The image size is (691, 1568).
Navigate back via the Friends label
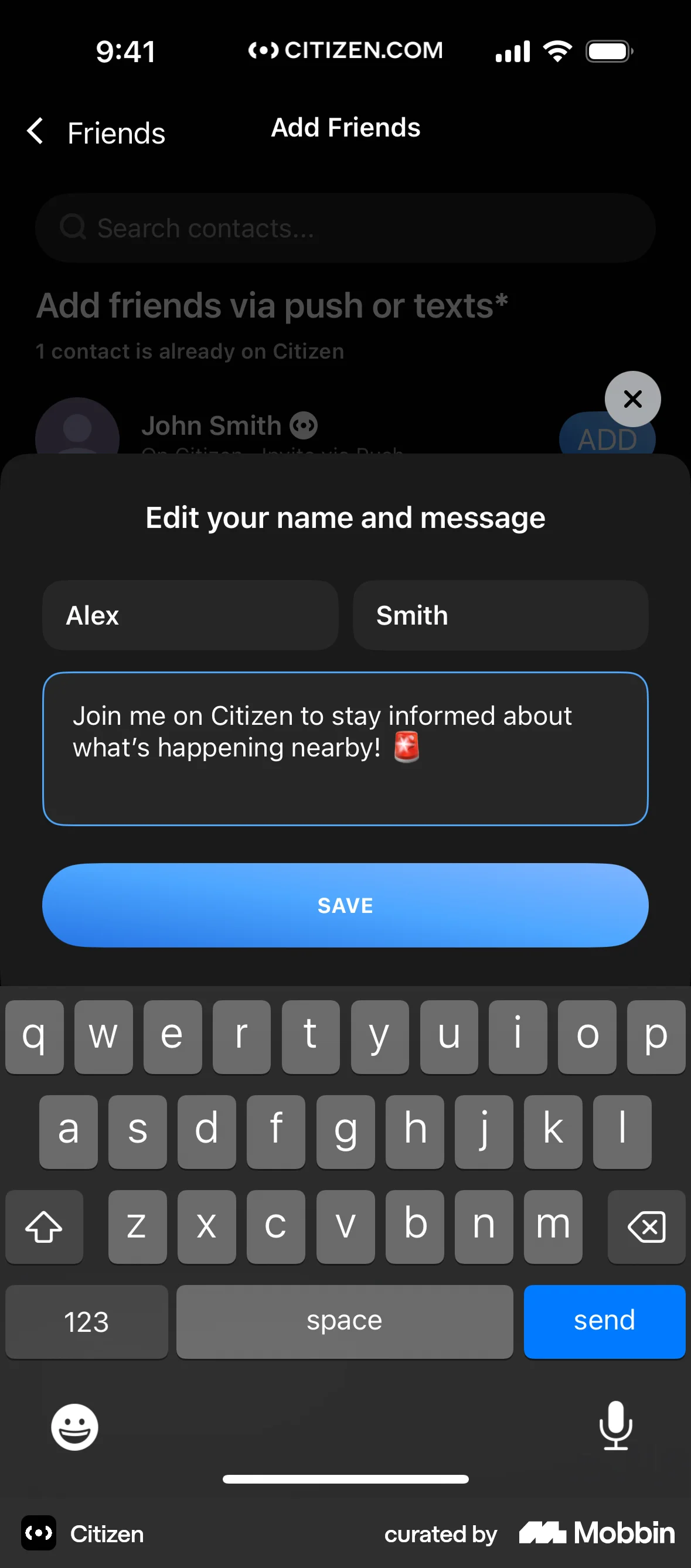coord(115,132)
